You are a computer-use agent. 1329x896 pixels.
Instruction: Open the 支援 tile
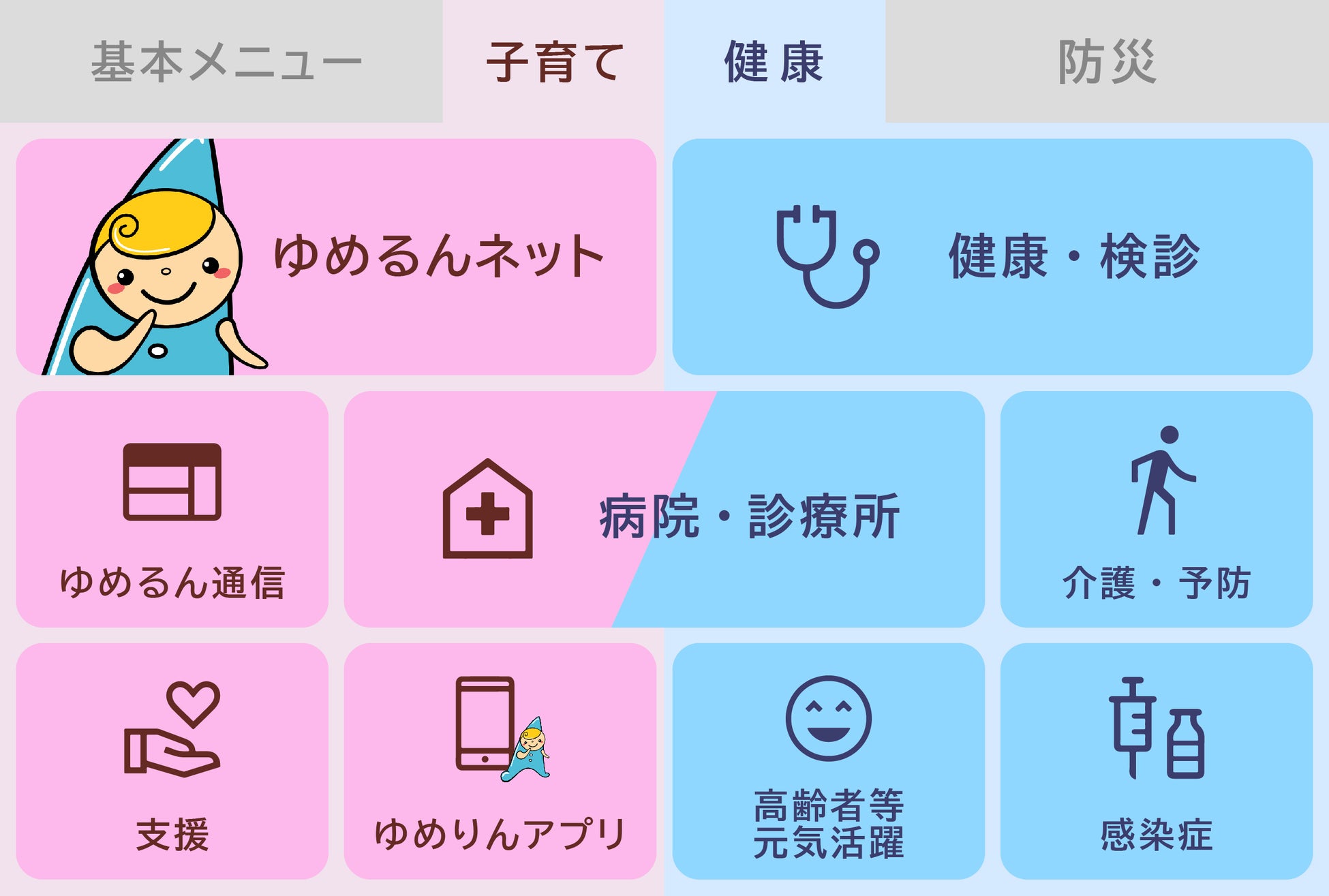click(x=172, y=761)
